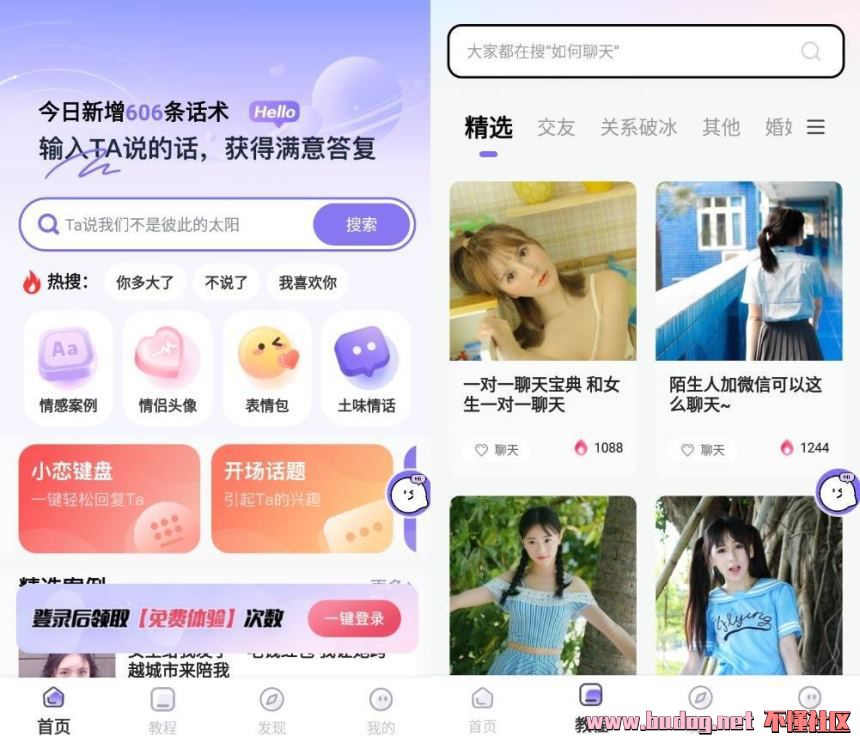Select the hot search chip 你多大了
860x742 pixels.
[144, 283]
